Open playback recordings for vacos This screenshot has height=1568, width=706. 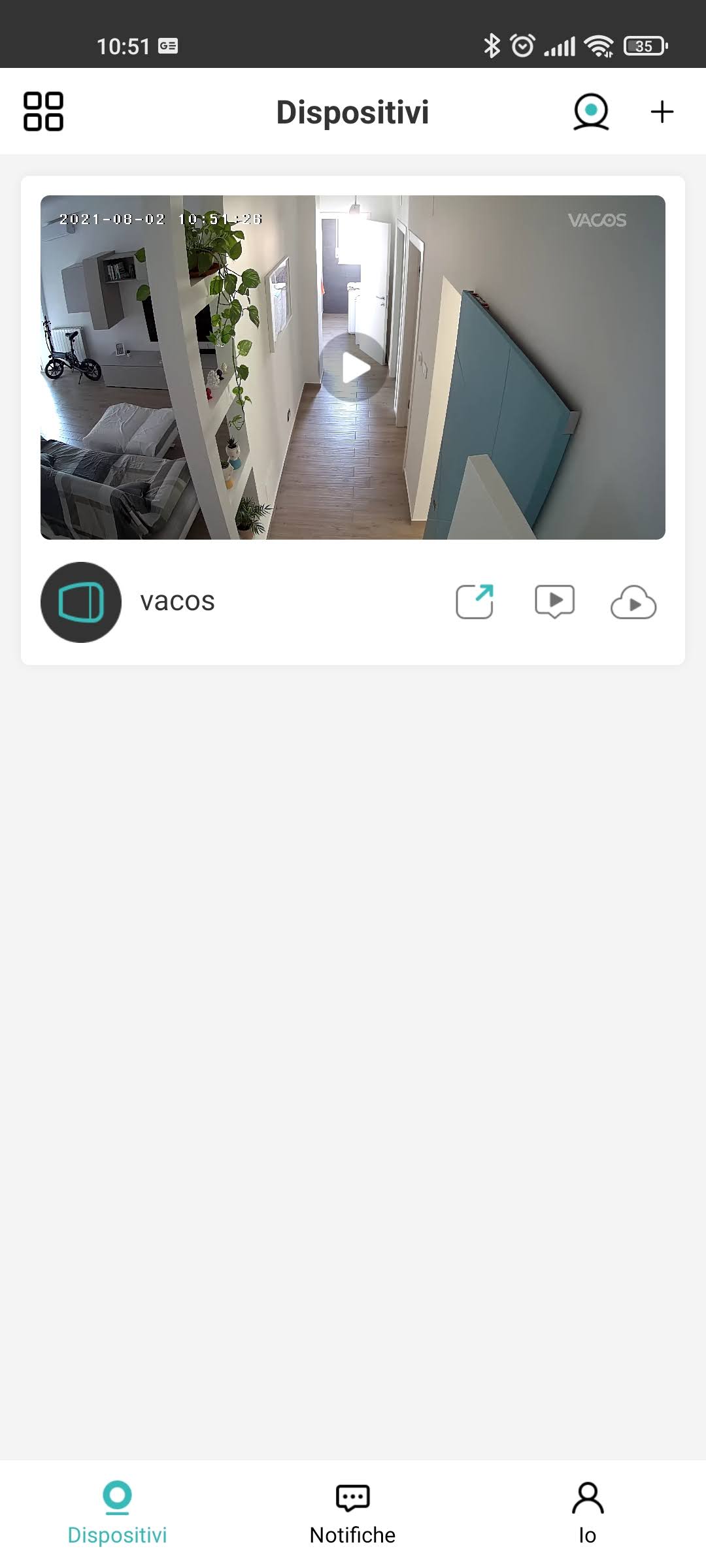[x=554, y=602]
